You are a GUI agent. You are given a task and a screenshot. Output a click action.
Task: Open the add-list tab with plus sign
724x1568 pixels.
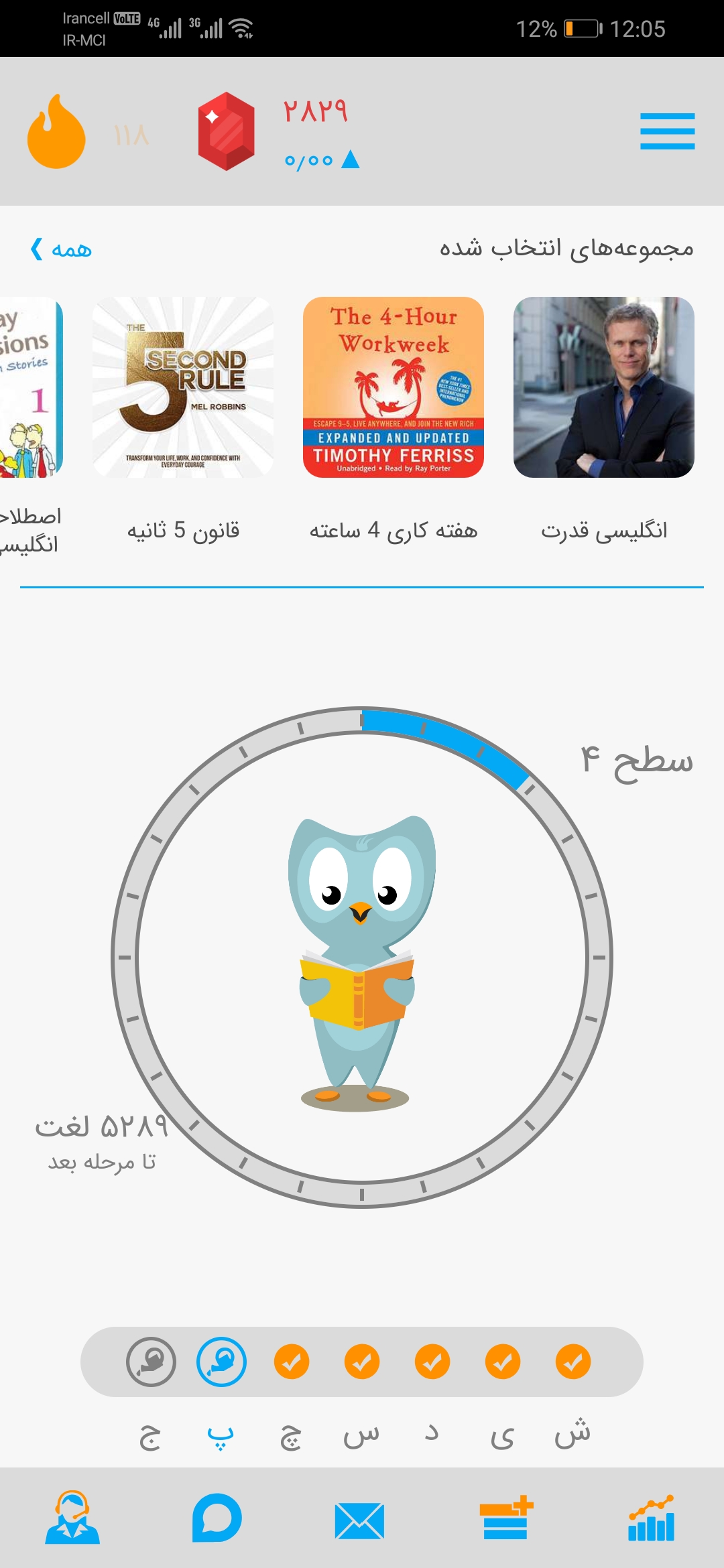coord(506,1518)
